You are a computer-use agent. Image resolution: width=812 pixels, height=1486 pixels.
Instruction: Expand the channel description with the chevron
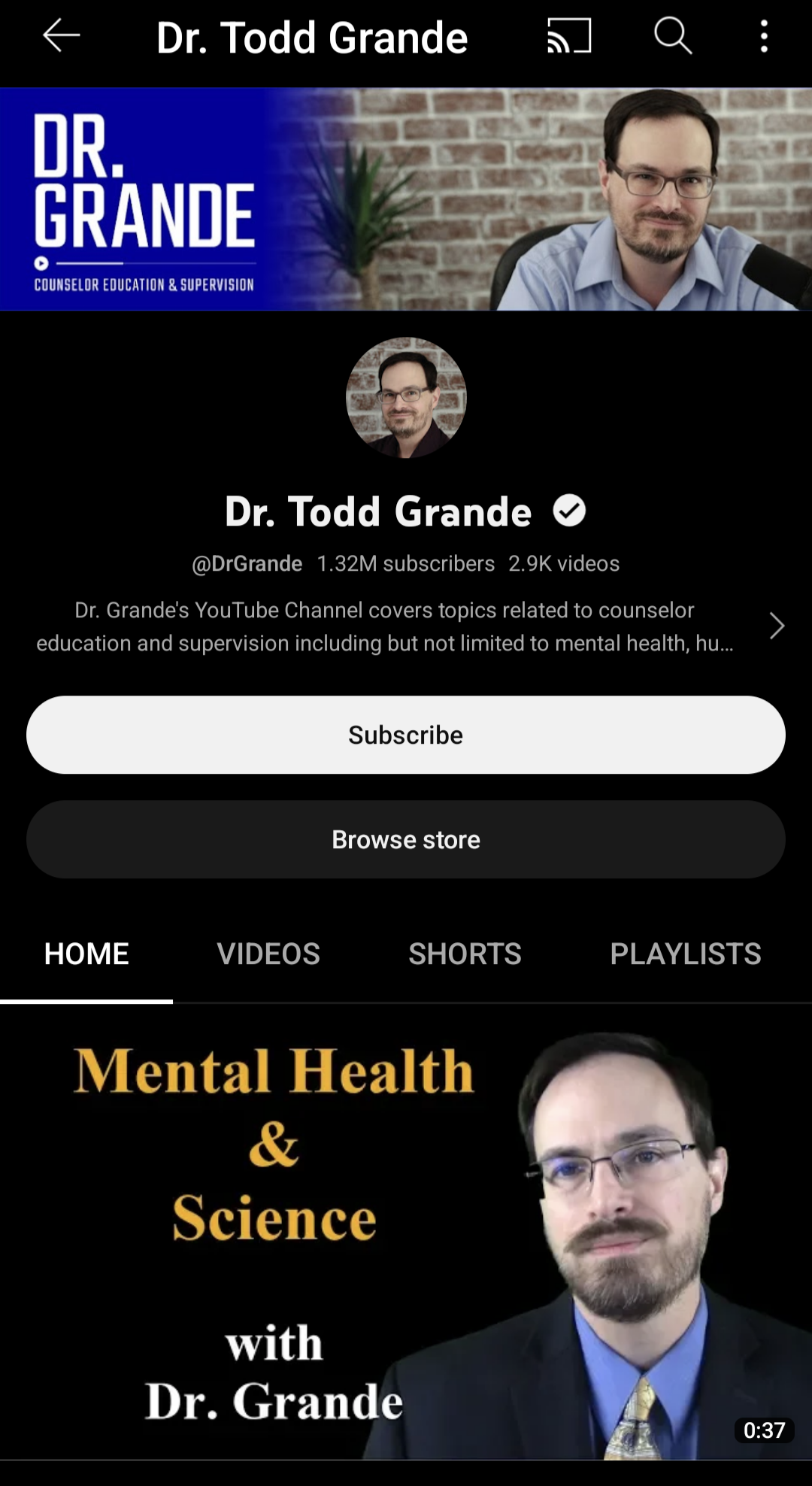pos(777,626)
